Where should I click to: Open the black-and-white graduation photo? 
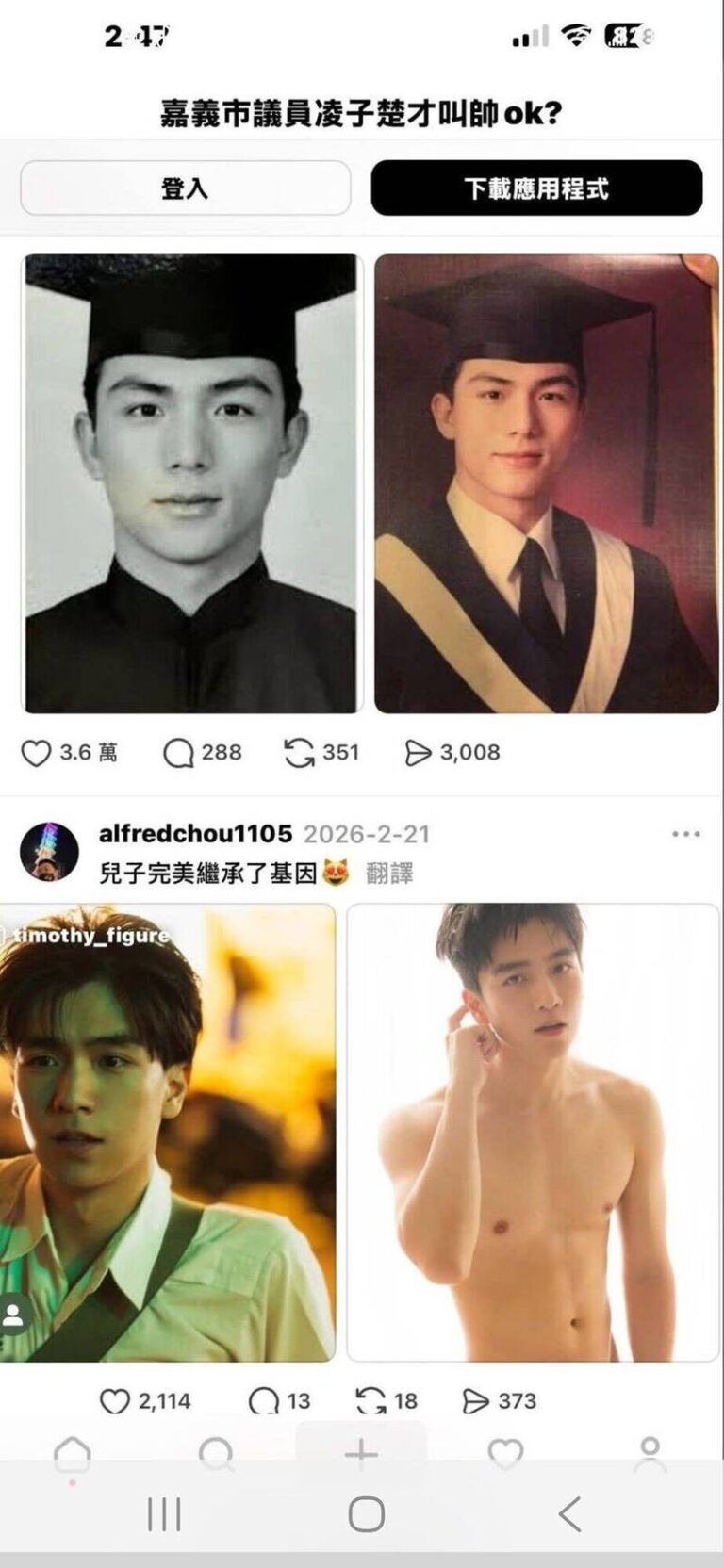[191, 483]
